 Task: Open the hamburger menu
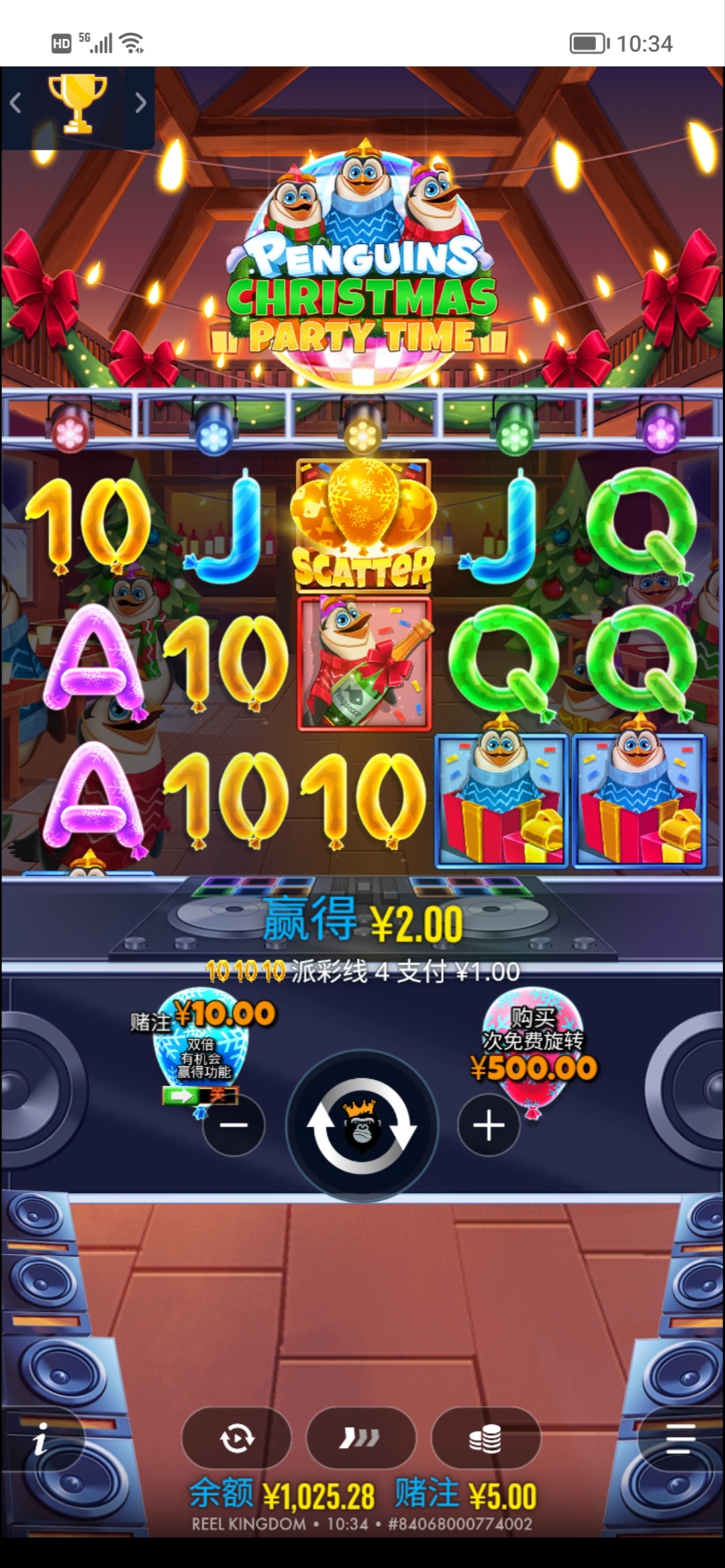pos(679,1438)
